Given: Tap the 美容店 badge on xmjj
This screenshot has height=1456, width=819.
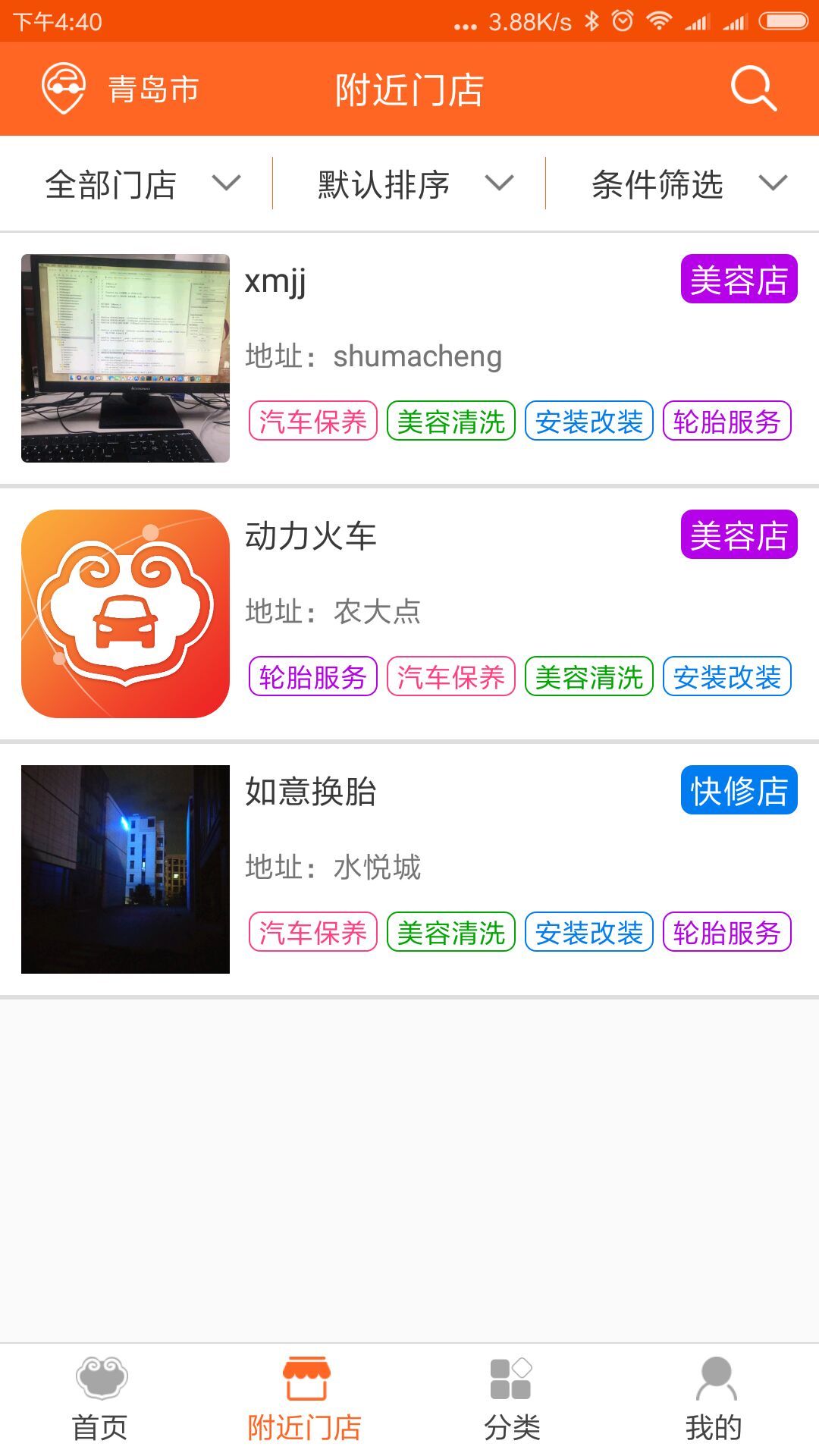Looking at the screenshot, I should (x=736, y=281).
